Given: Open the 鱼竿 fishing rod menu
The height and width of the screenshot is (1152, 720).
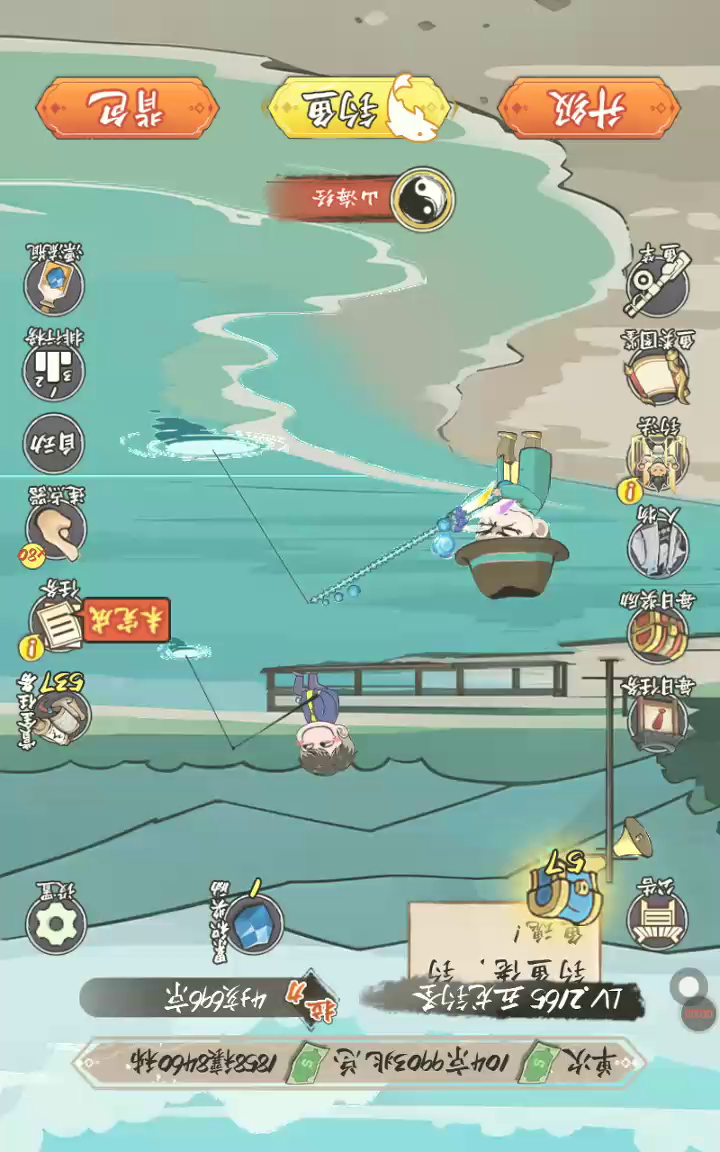Looking at the screenshot, I should click(x=657, y=282).
